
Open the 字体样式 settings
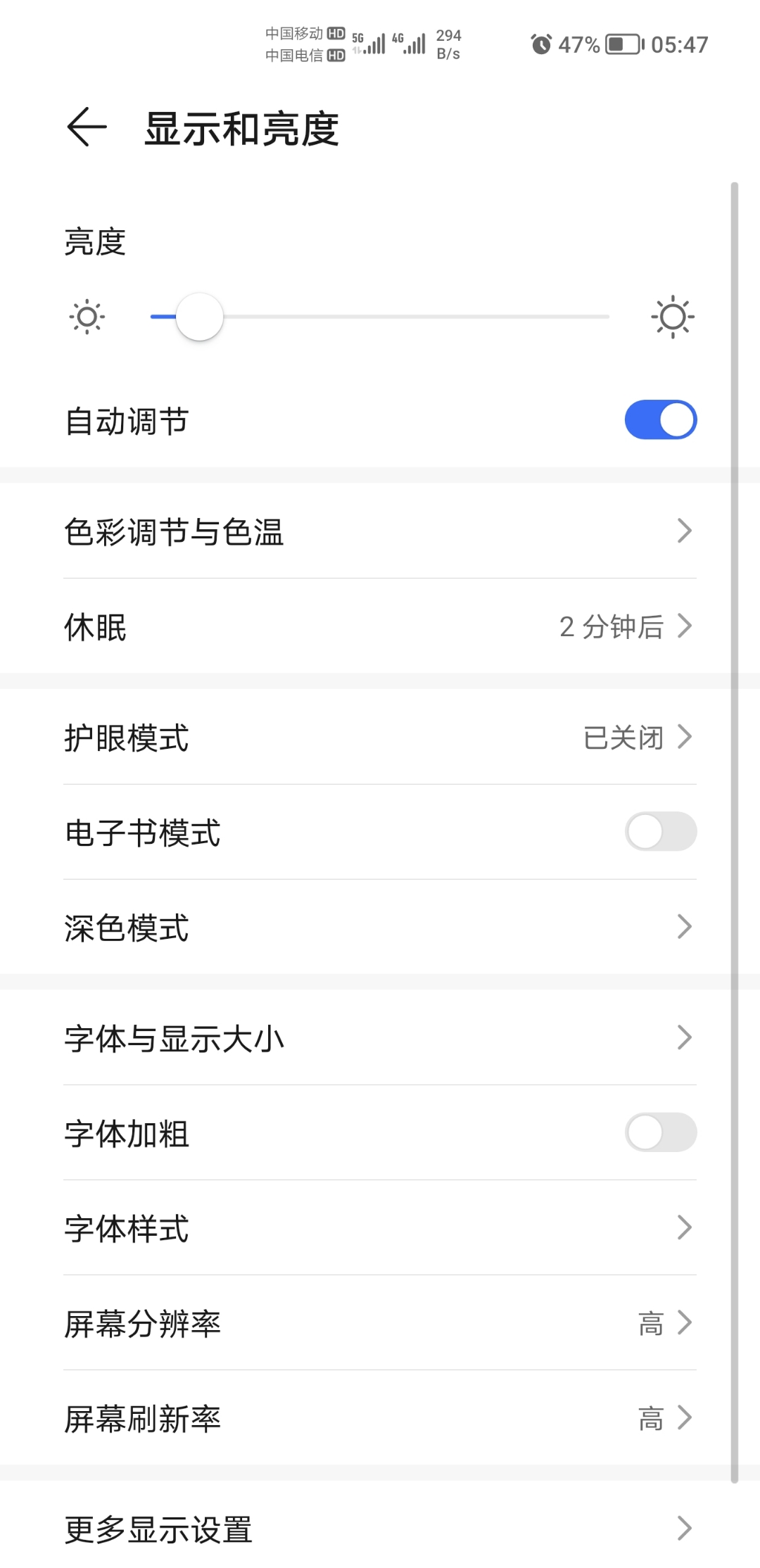tap(380, 1228)
